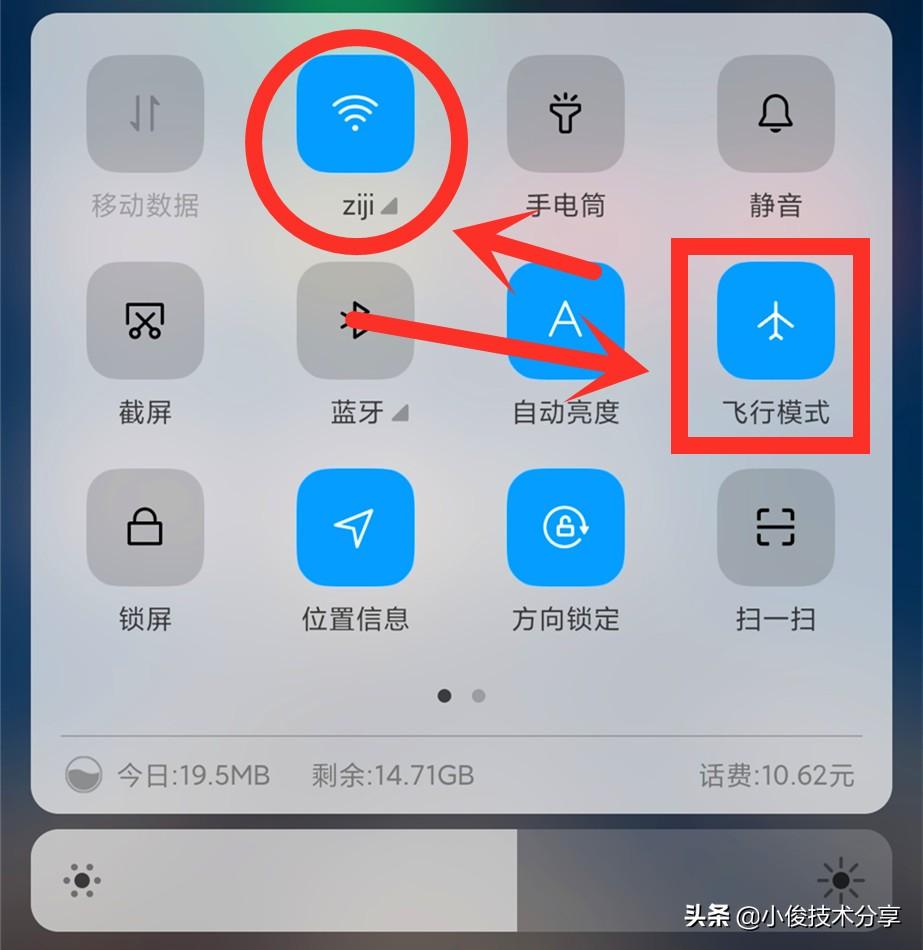Disable 自动亮度 auto brightness

[565, 321]
